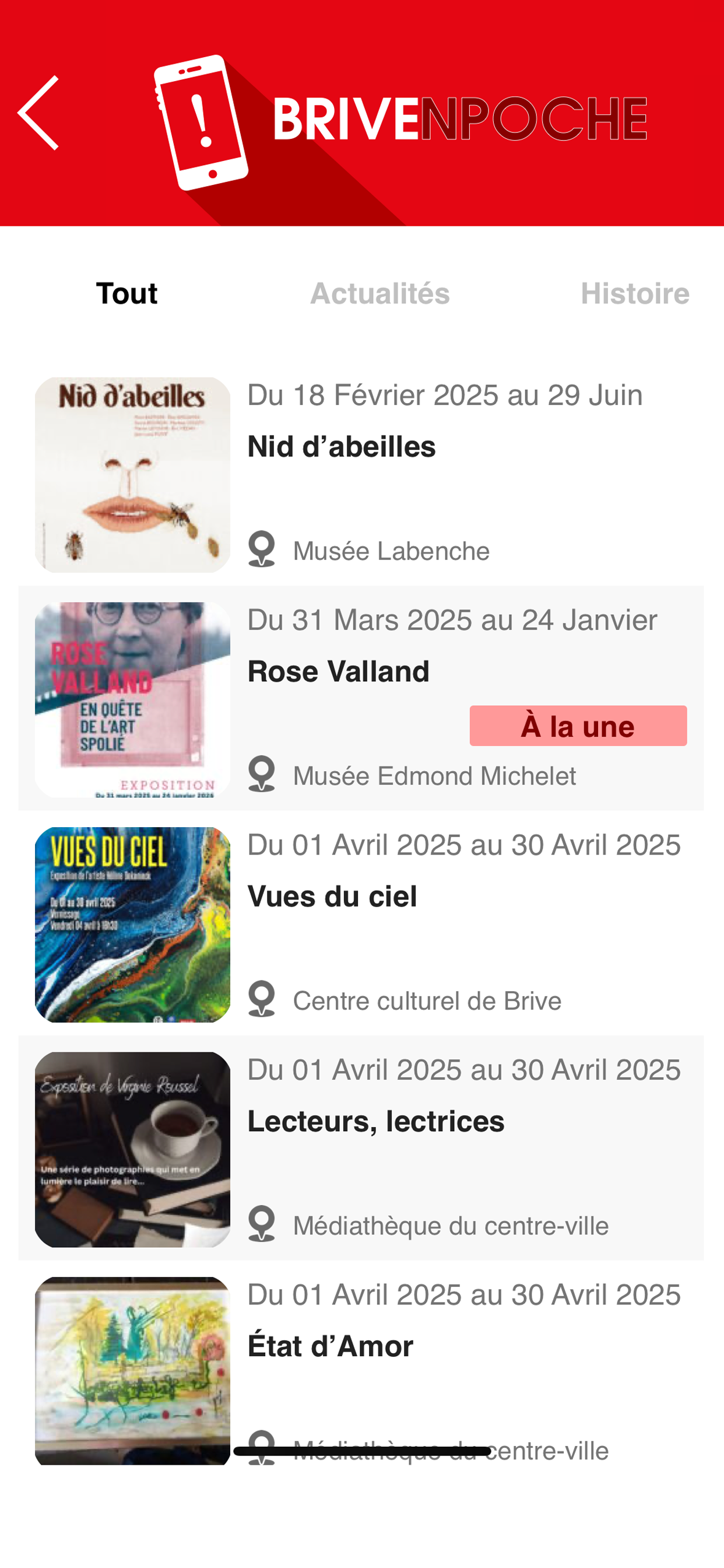View the Vues du ciel exhibition
The width and height of the screenshot is (724, 1568).
coord(361,923)
